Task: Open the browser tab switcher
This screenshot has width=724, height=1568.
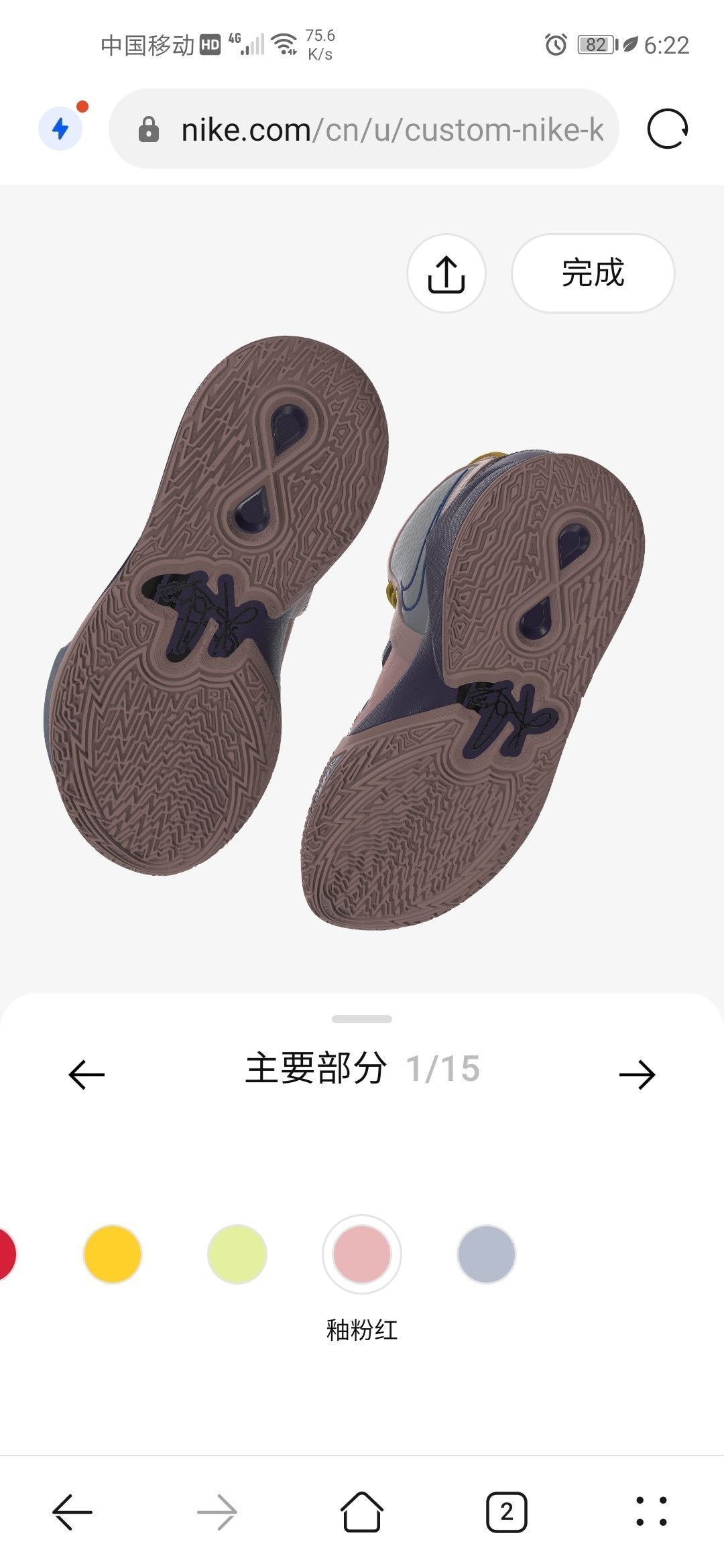Action: (506, 1512)
